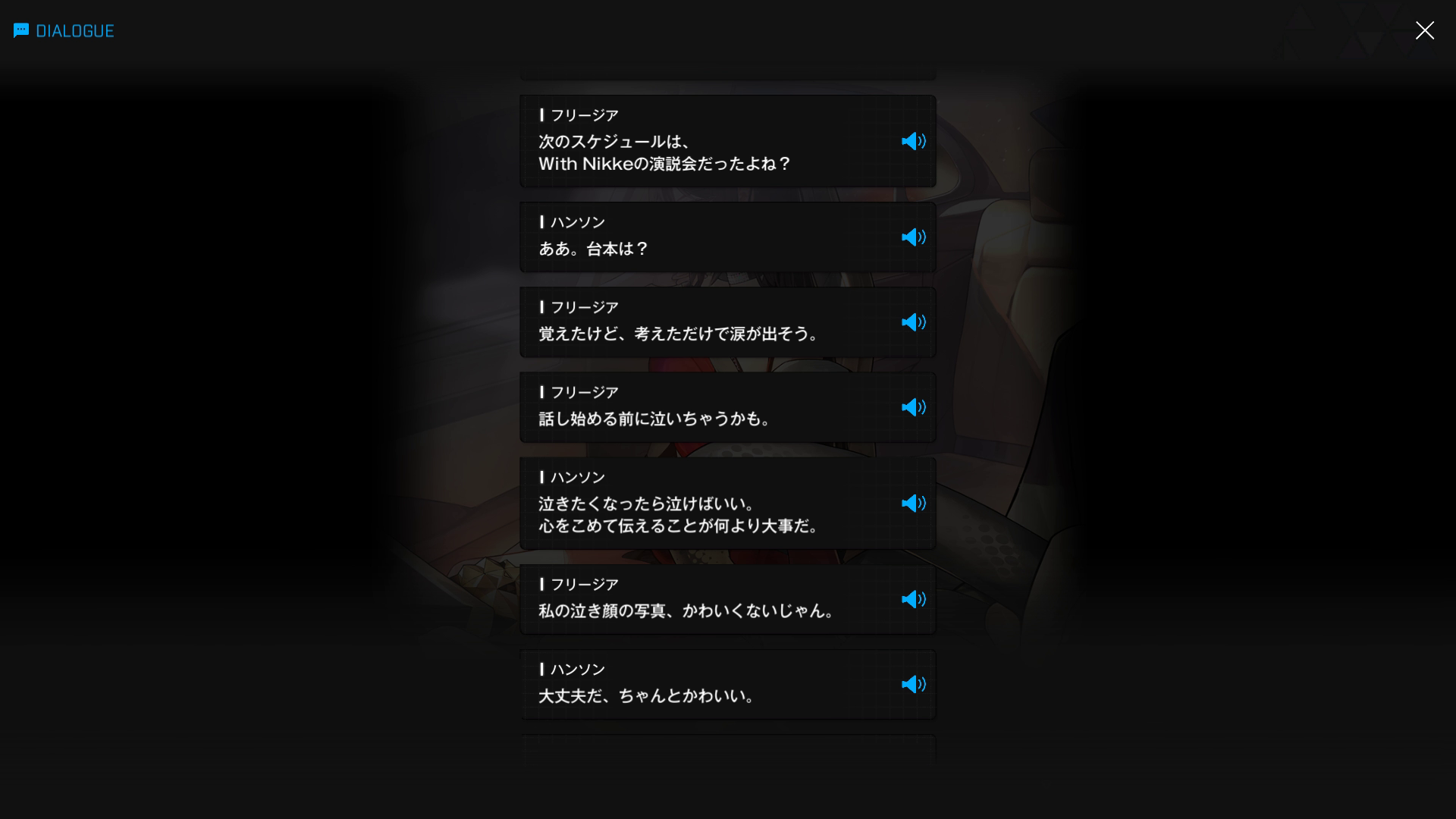1456x819 pixels.
Task: Play voice for the With Nikke演説会 line
Action: (x=913, y=142)
